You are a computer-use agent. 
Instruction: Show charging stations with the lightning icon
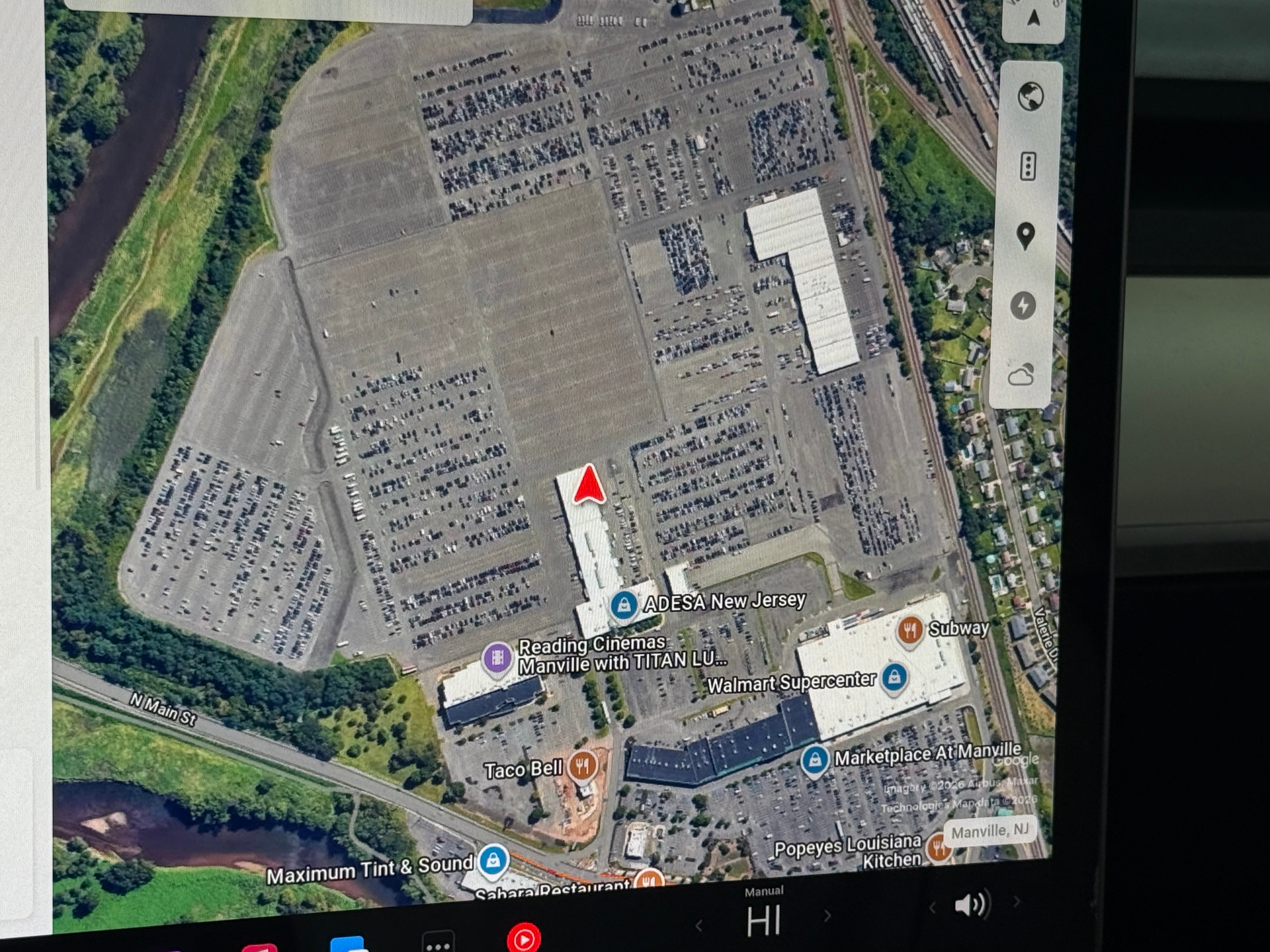coord(1023,305)
